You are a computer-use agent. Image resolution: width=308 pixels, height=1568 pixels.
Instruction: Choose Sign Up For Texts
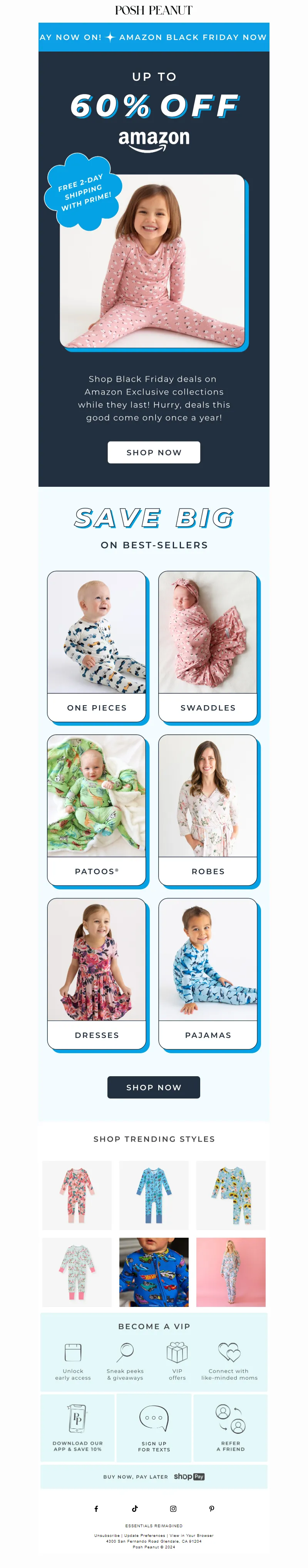point(154,1427)
